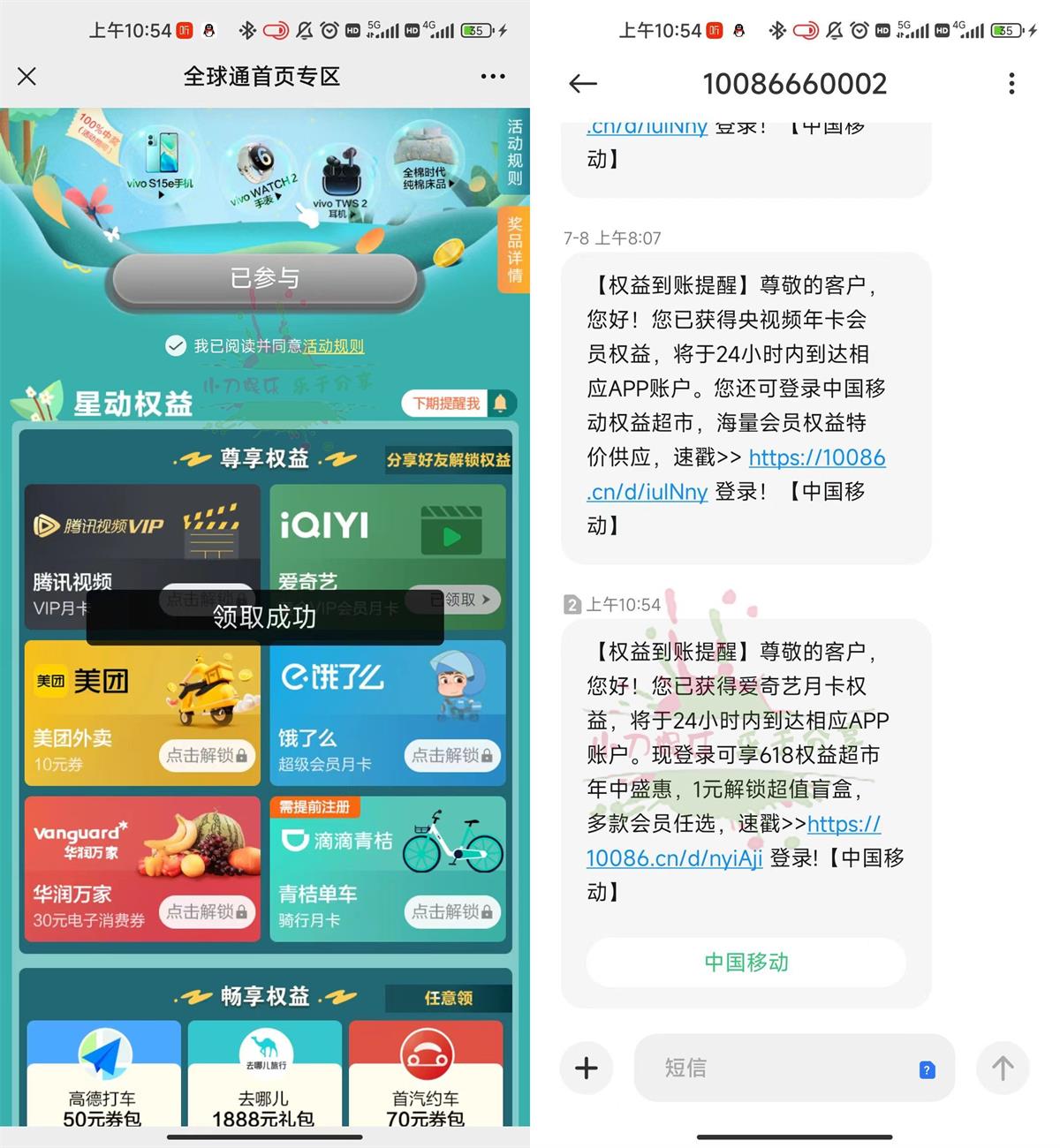Unlock 饿了么 超级会员月卡
The width and height of the screenshot is (1060, 1148).
452,756
